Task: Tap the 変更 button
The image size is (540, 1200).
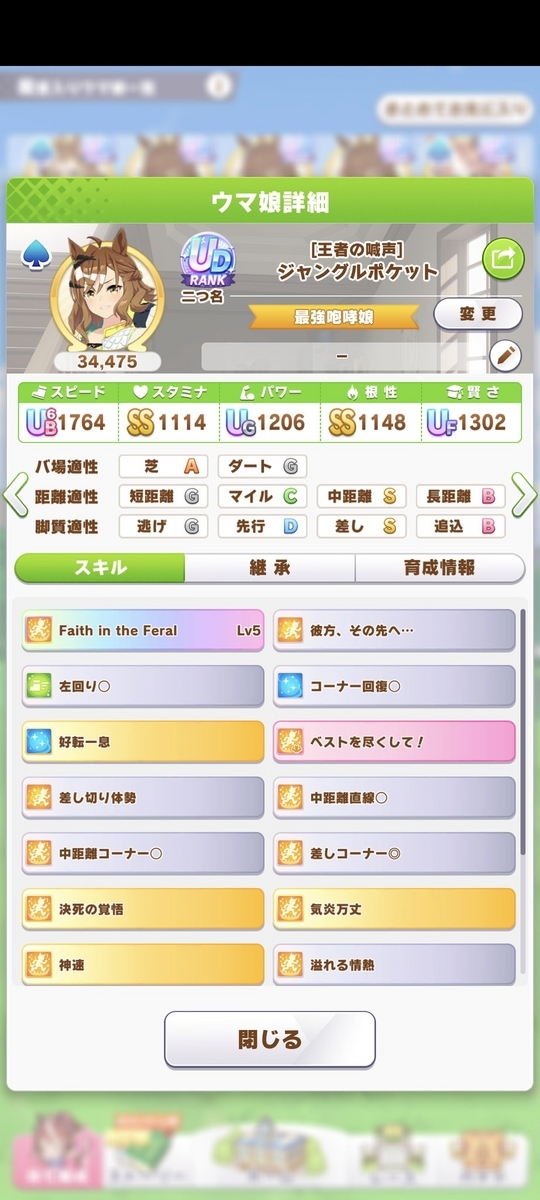Action: (x=478, y=314)
